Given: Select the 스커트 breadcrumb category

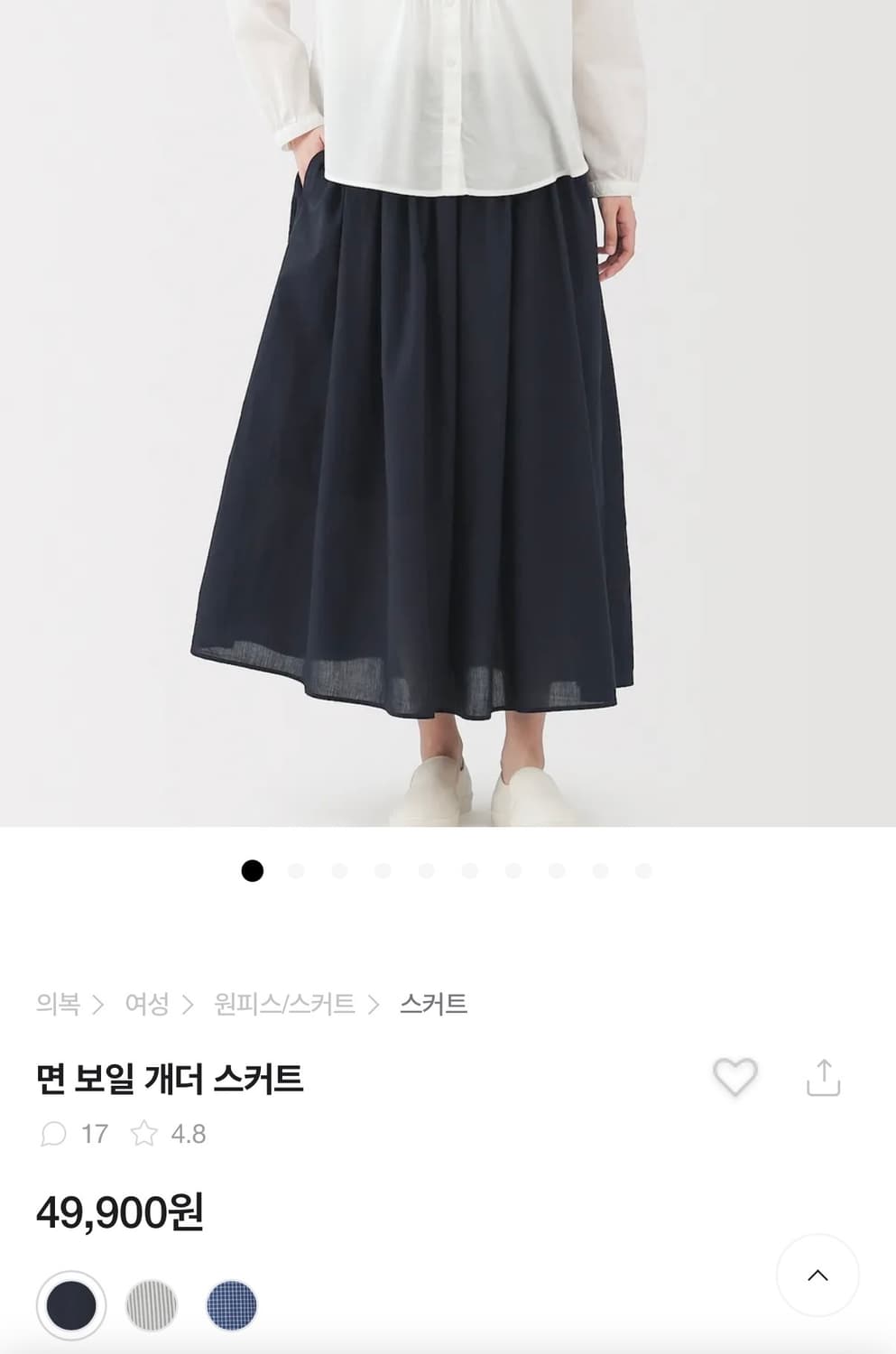Looking at the screenshot, I should [435, 1001].
